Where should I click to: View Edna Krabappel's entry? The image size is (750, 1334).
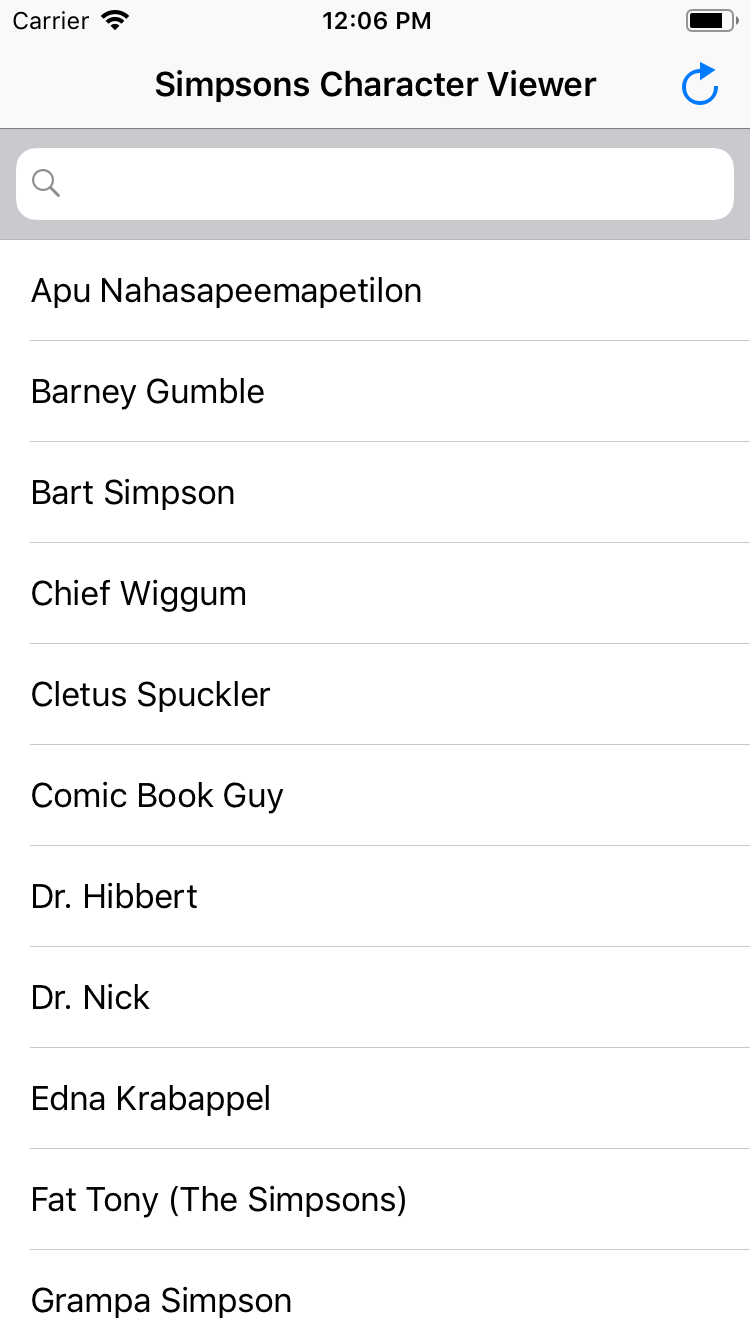(x=375, y=1099)
